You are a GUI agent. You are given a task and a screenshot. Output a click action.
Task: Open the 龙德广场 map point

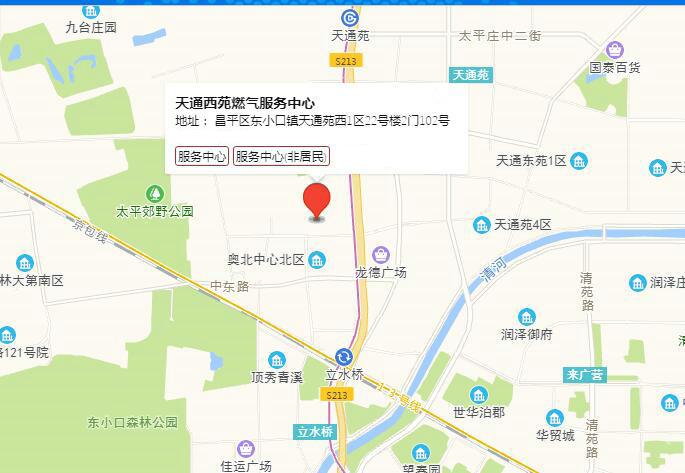pos(380,254)
